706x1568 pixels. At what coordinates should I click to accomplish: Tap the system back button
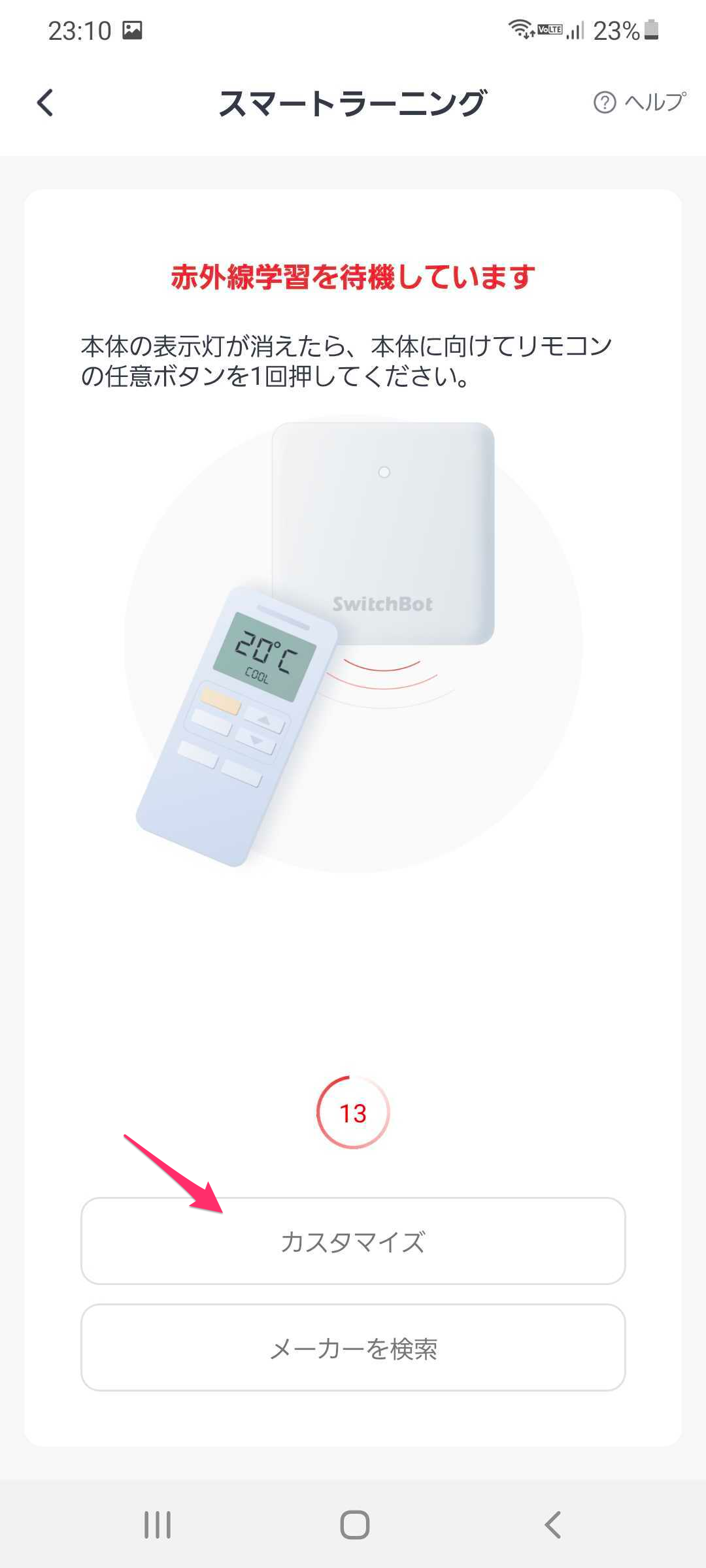(553, 1525)
